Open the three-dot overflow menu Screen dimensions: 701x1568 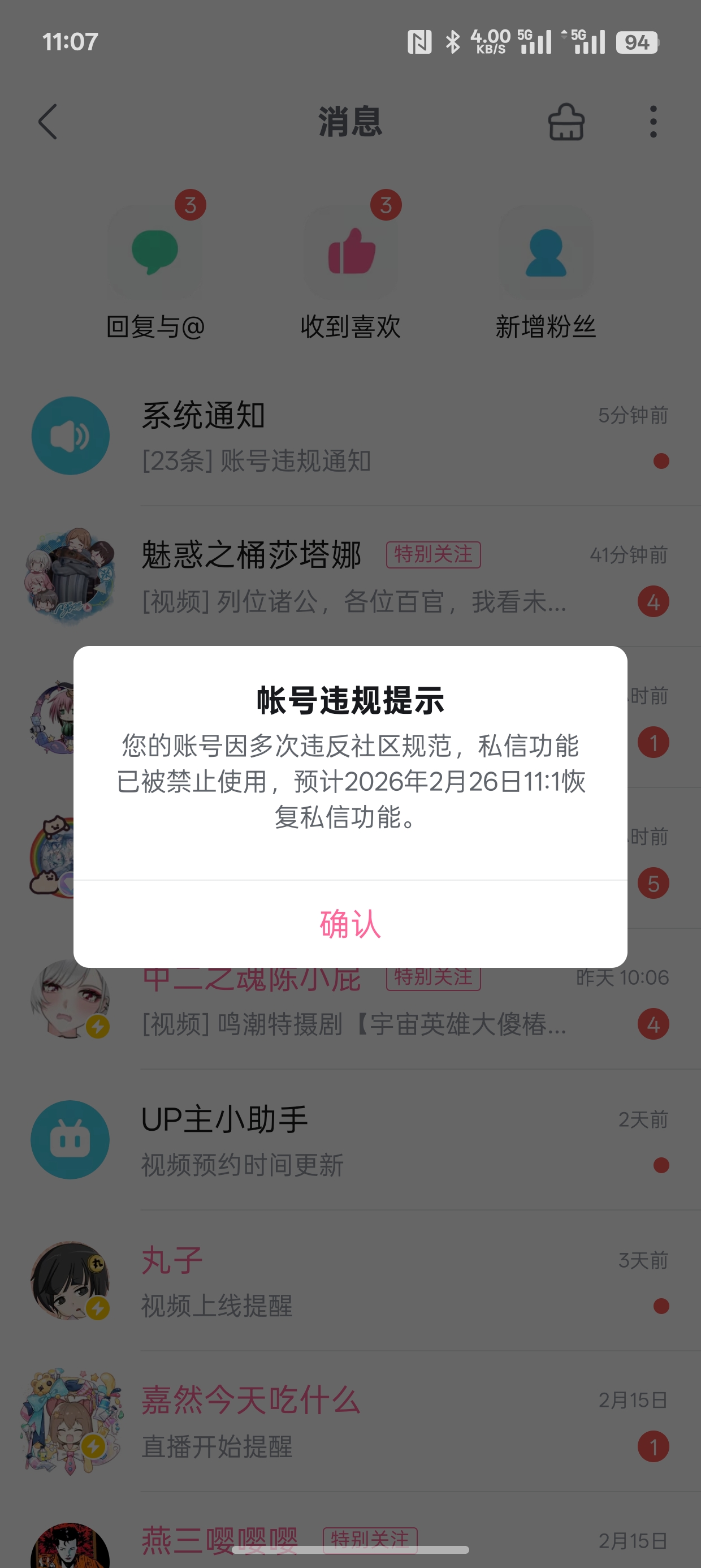tap(653, 122)
